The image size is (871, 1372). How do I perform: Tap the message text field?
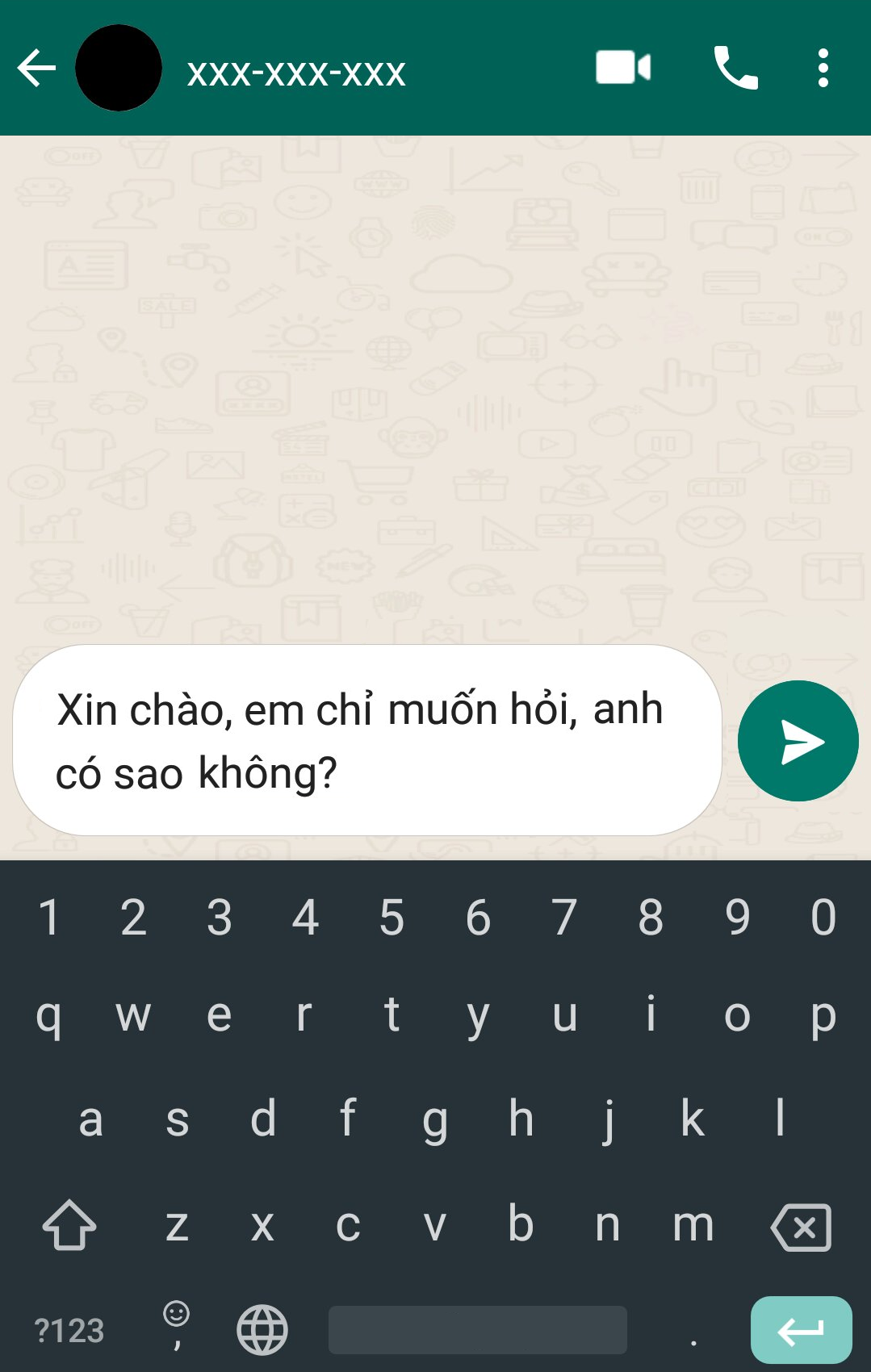tap(367, 740)
